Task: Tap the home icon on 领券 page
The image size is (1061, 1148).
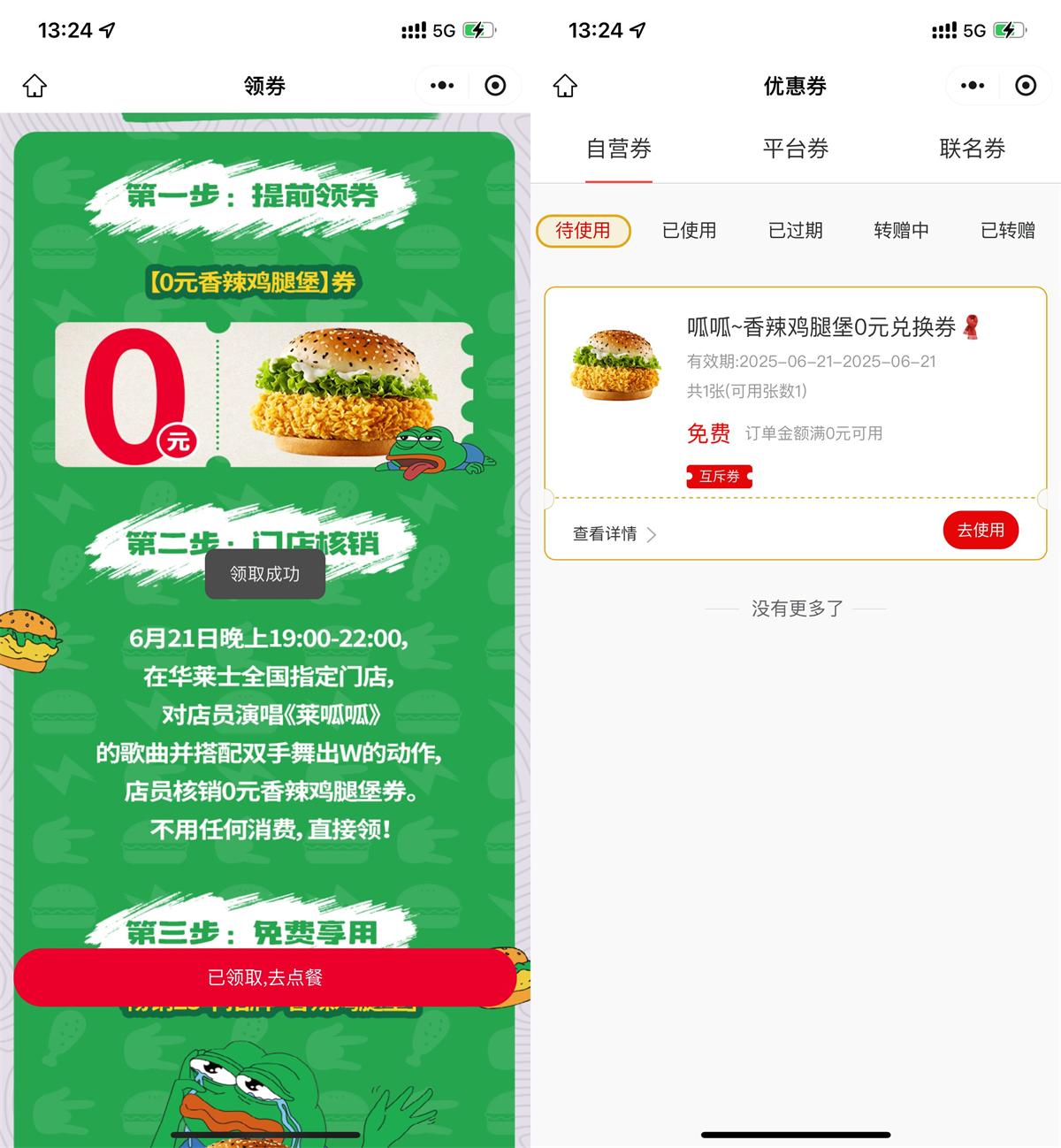Action: click(34, 86)
